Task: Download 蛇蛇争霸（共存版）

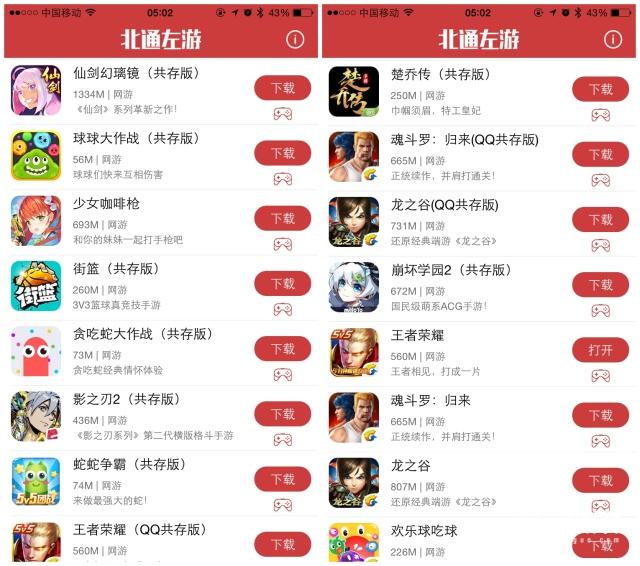Action: 283,479
